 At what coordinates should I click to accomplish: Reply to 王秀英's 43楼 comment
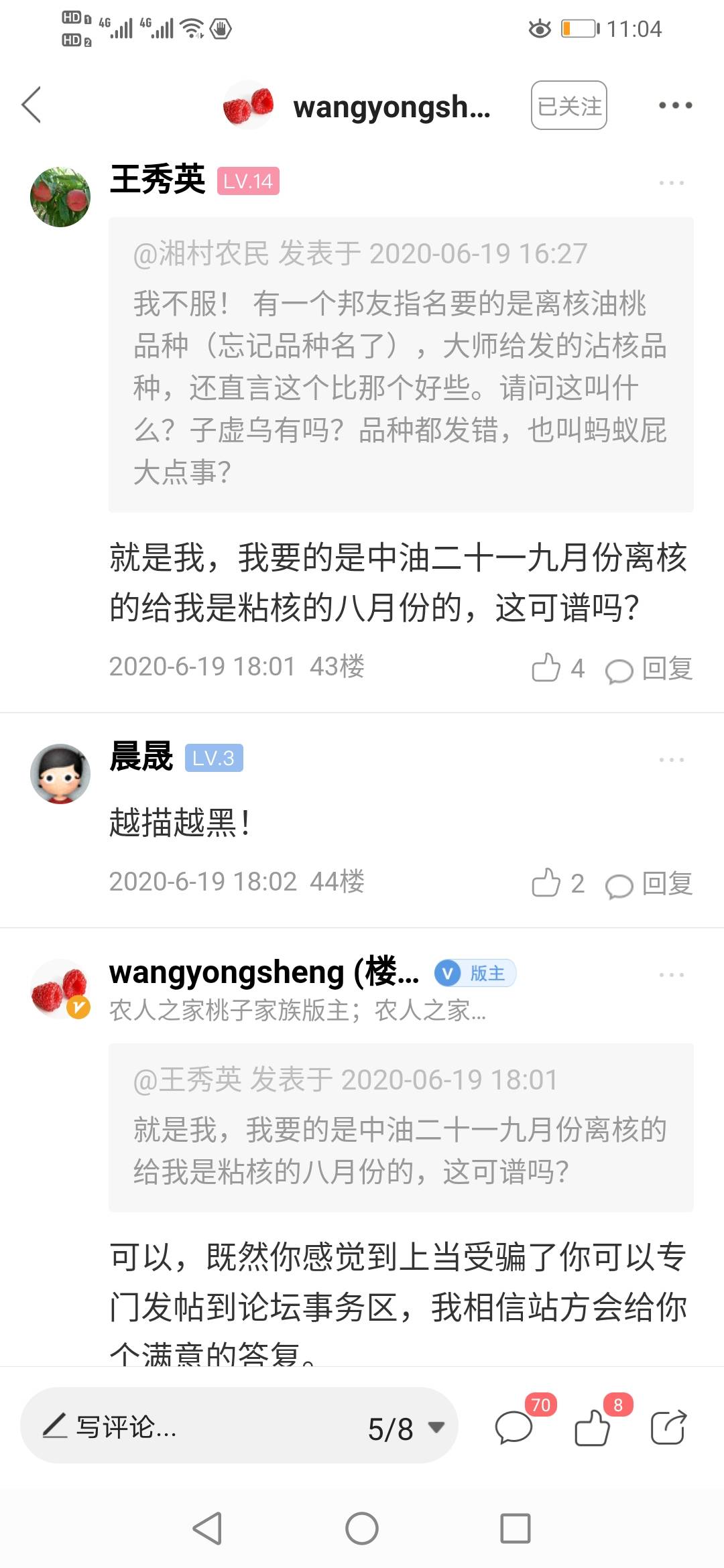pyautogui.click(x=649, y=669)
